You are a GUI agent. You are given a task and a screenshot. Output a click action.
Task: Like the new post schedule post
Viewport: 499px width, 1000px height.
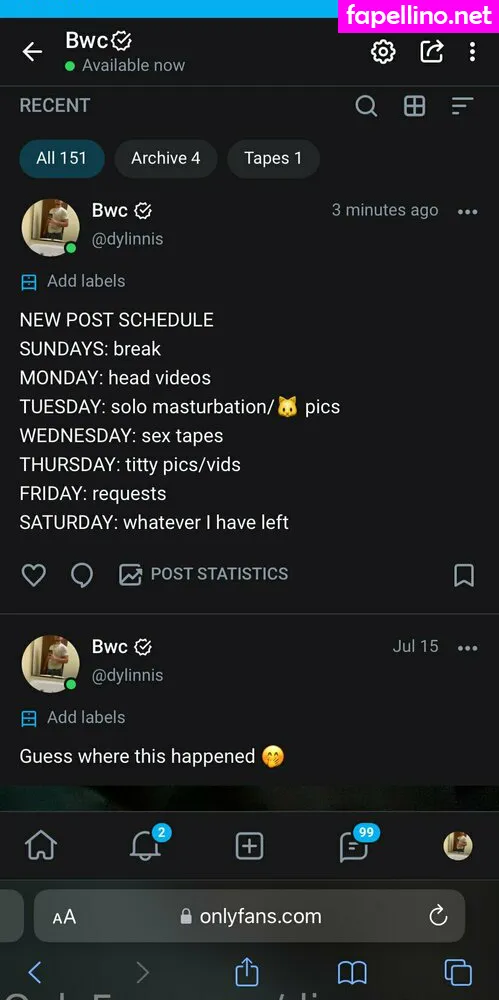coord(34,575)
